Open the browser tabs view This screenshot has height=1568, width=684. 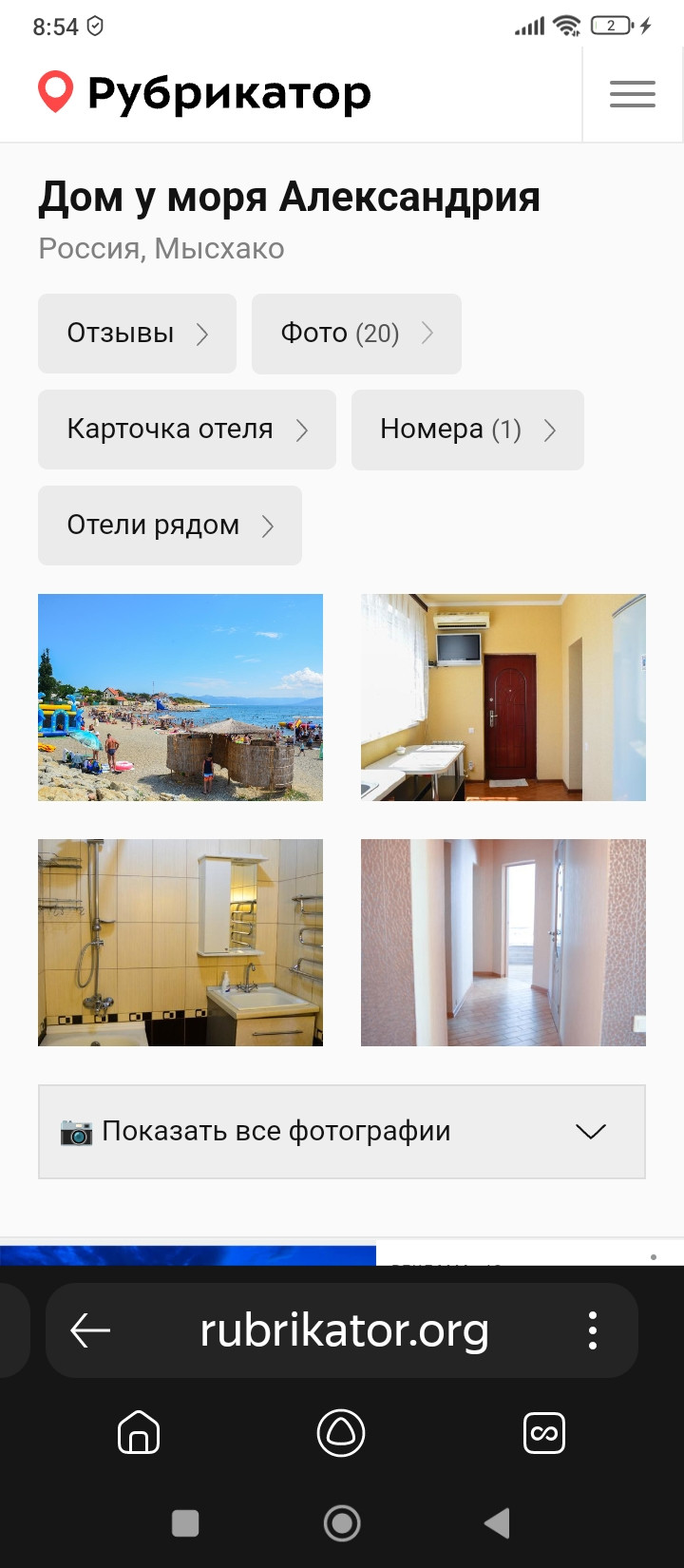point(544,1433)
